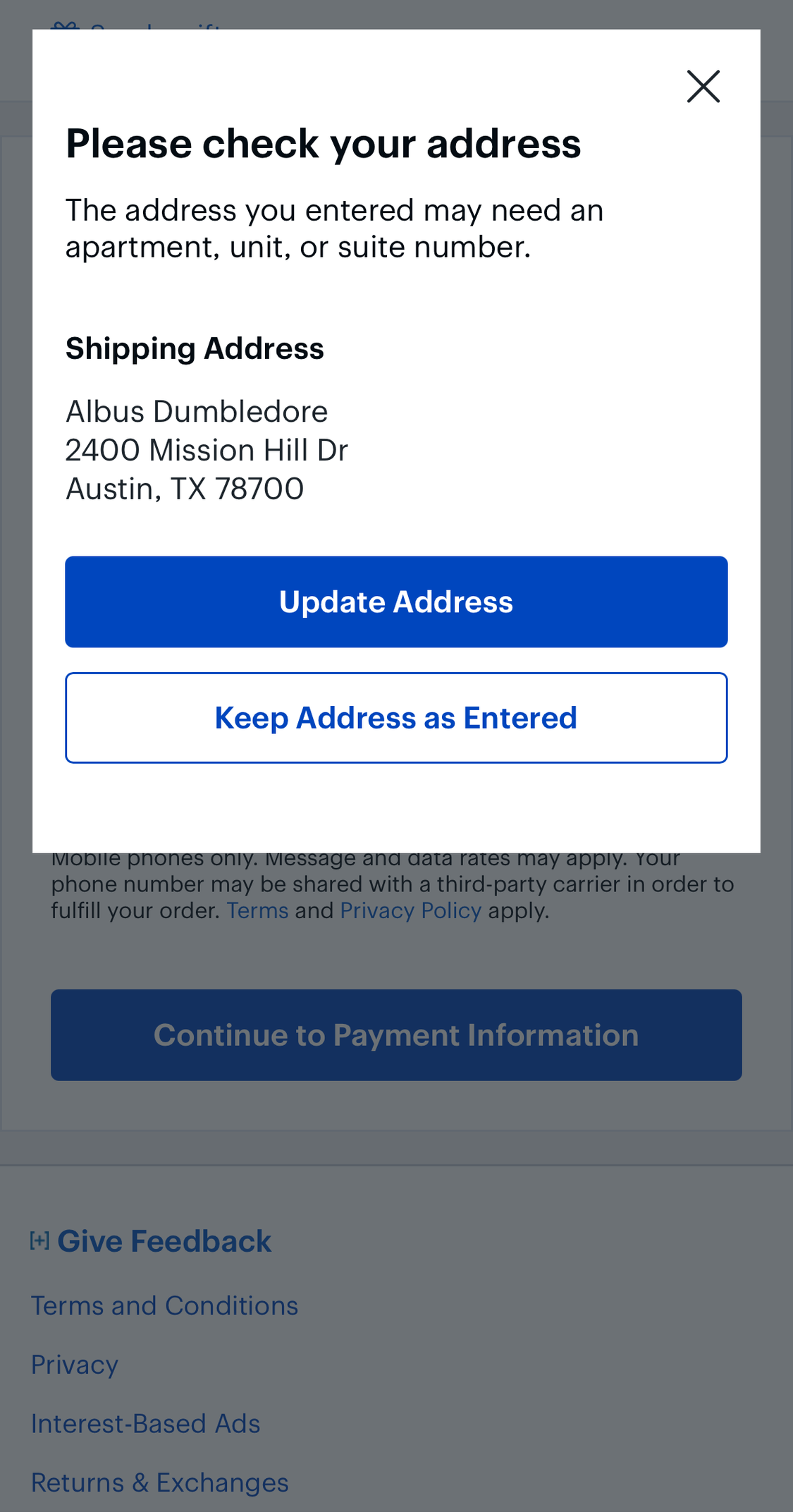The image size is (793, 1512).
Task: View the Privacy Policy from the disclaimer text
Action: click(x=410, y=910)
